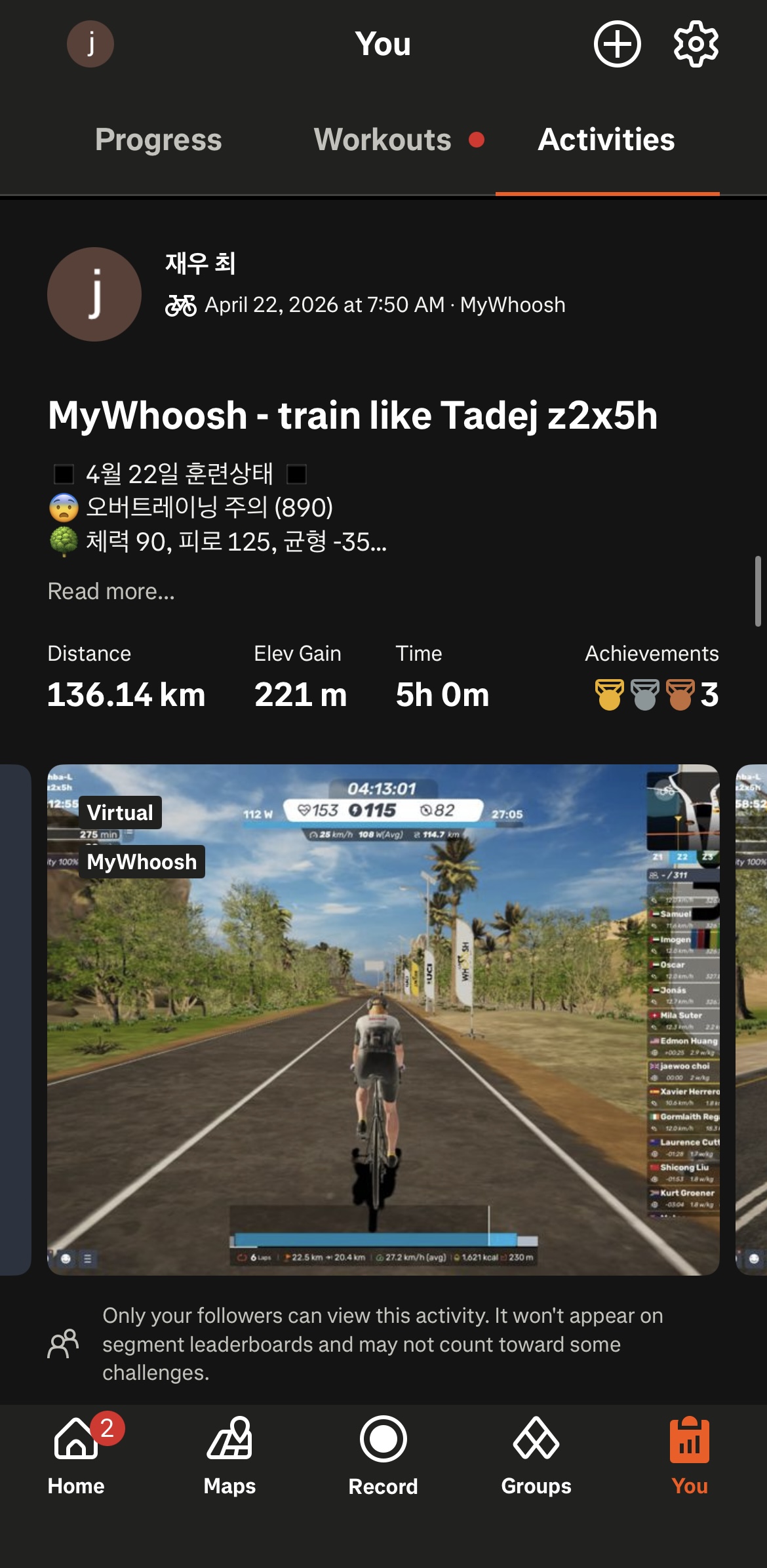View the three achievements medals
The width and height of the screenshot is (767, 1568).
coord(656,695)
